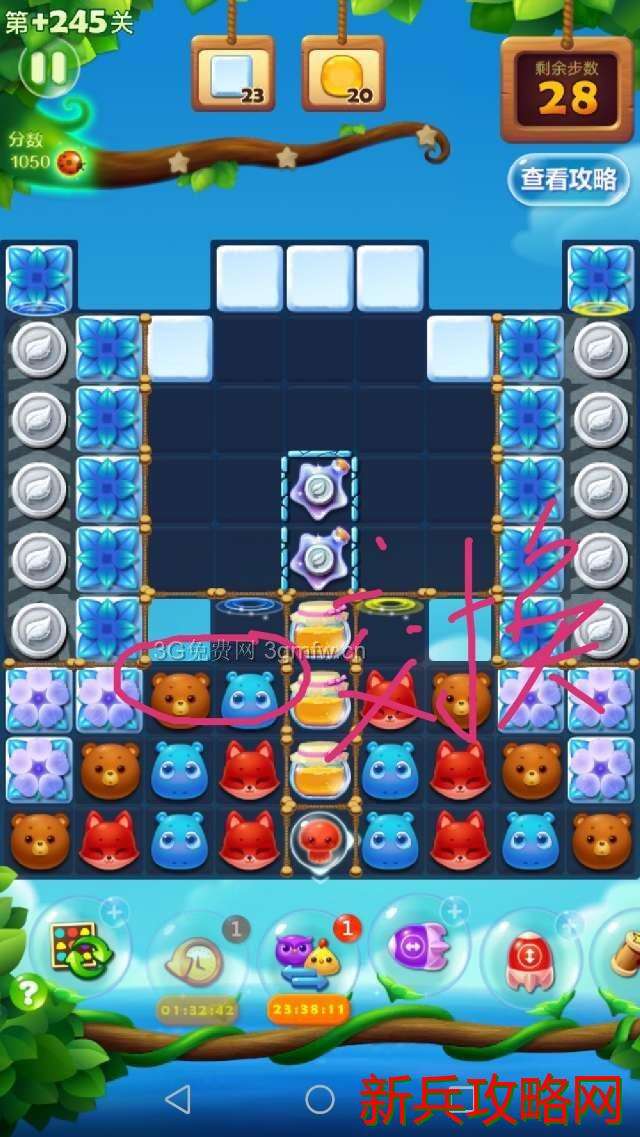Pause the game
Viewport: 640px width, 1137px height.
pos(48,68)
